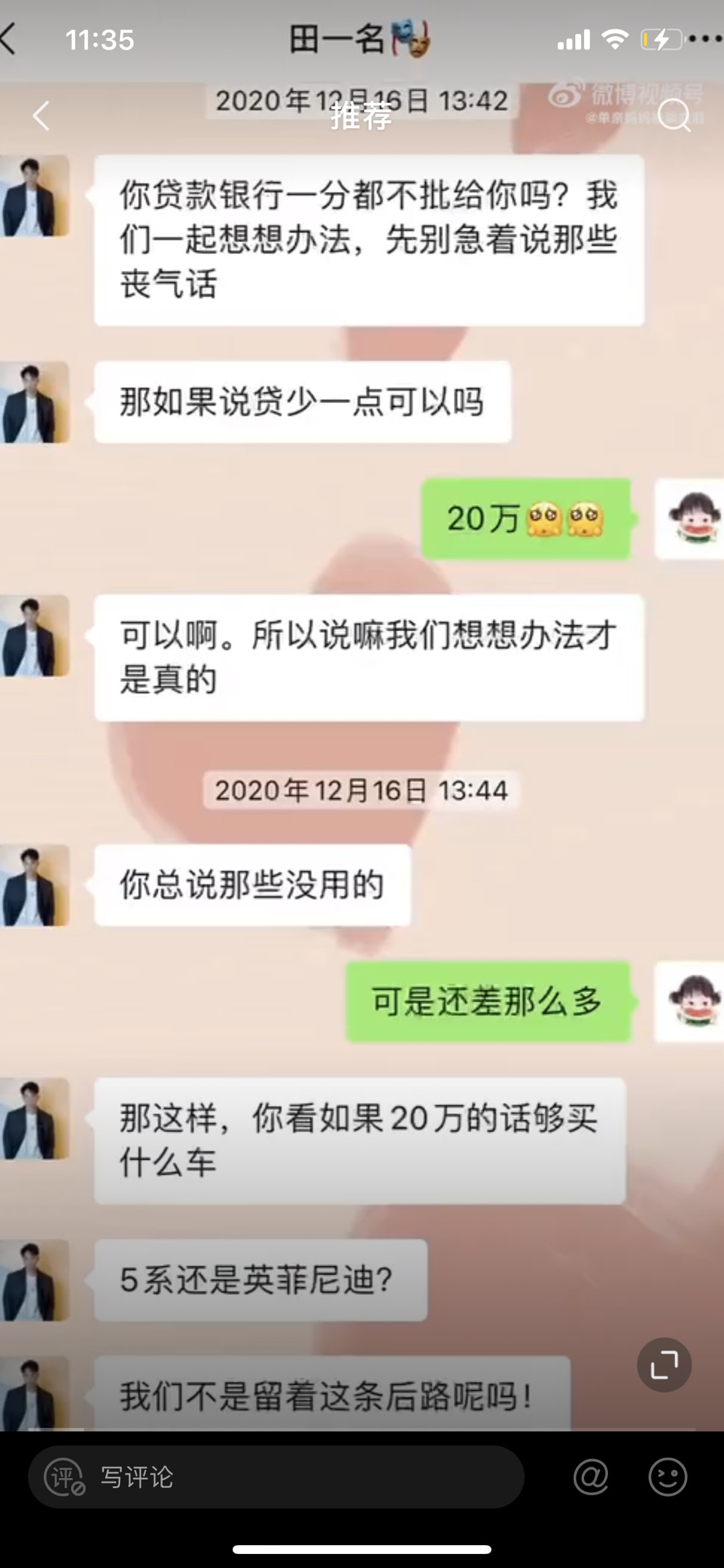This screenshot has height=1568, width=724.
Task: Go back from the video page
Action: 42,116
